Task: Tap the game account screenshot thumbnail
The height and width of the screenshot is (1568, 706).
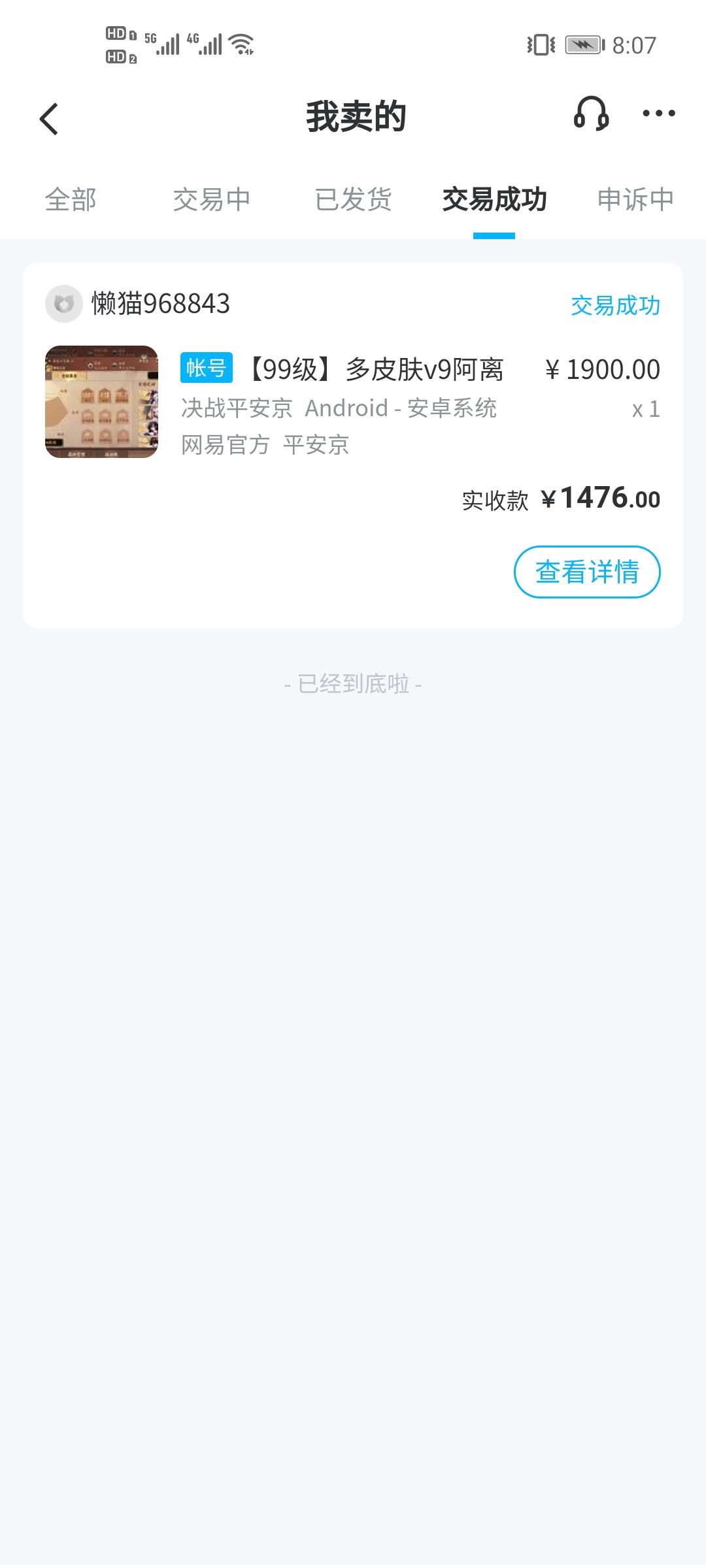Action: [x=101, y=400]
